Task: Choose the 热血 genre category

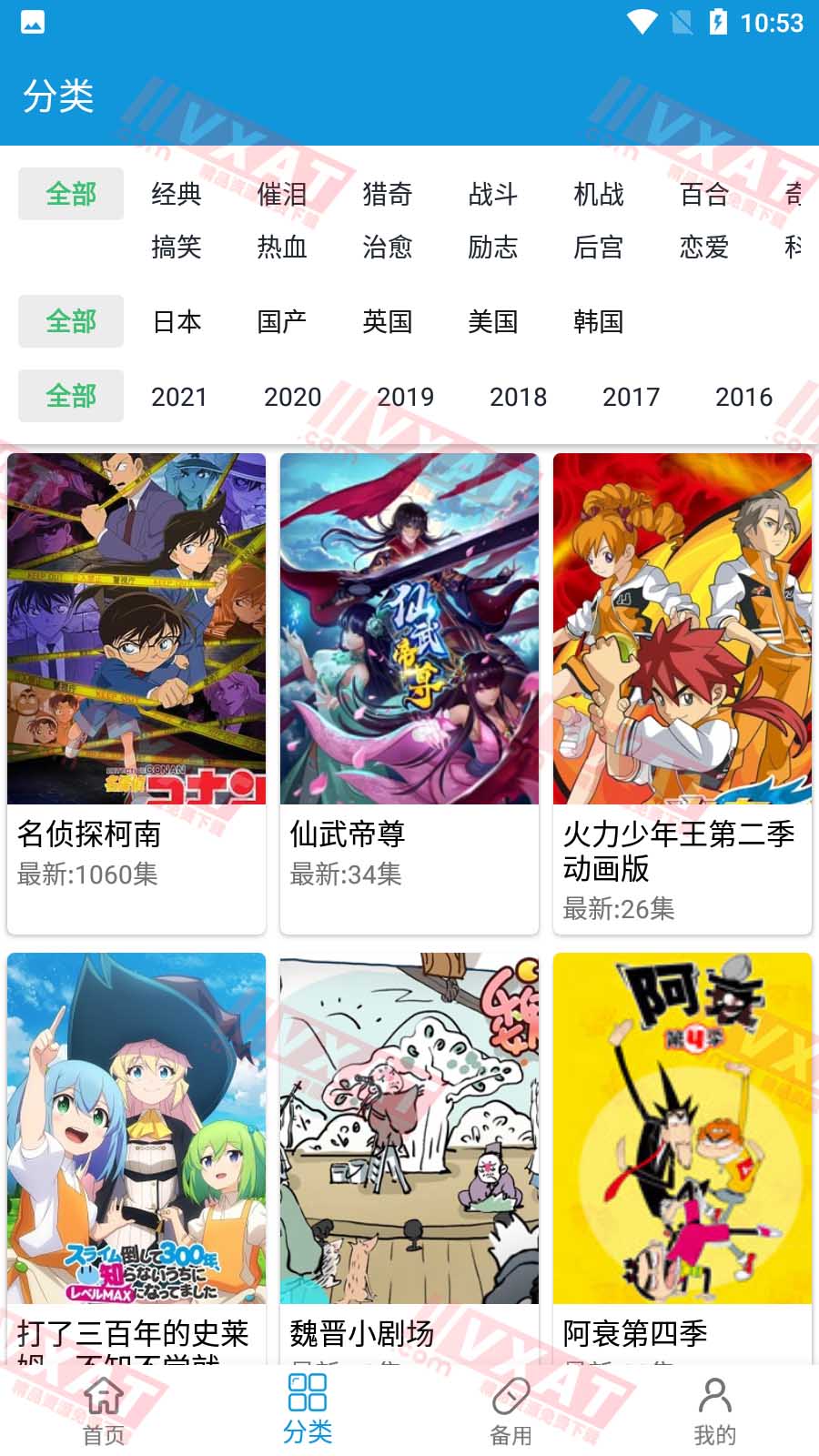Action: point(282,248)
